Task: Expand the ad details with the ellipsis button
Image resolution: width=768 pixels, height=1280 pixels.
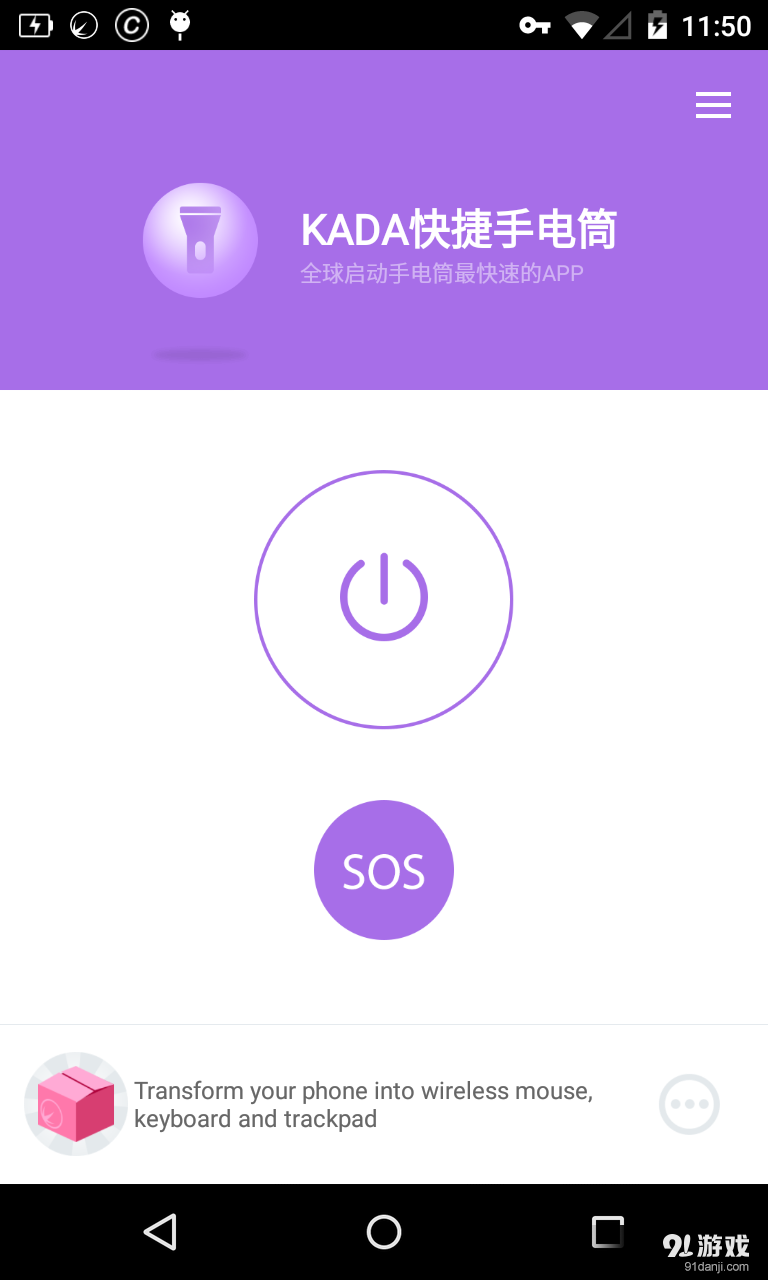Action: 689,1104
